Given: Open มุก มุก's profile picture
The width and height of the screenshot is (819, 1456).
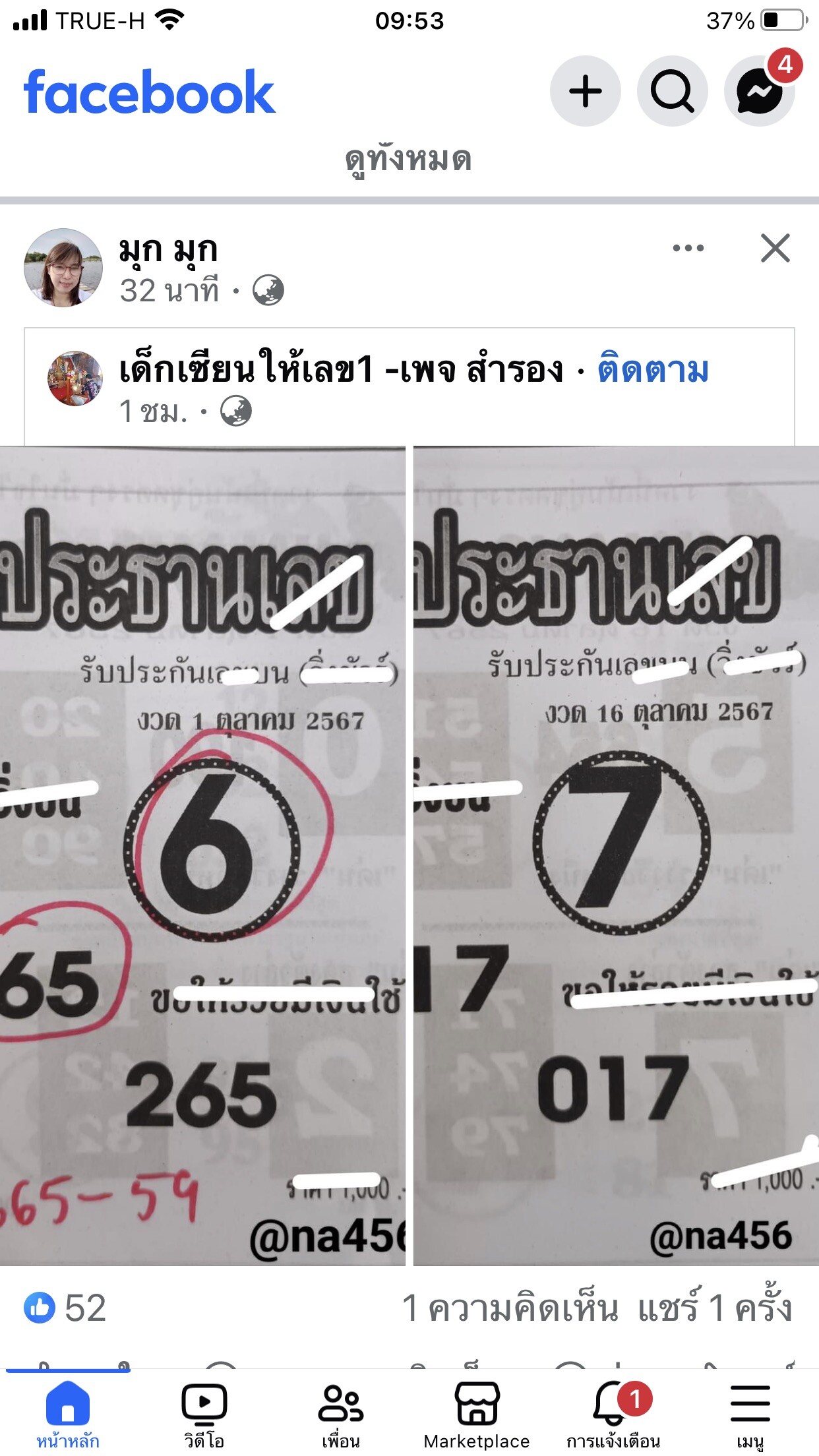Looking at the screenshot, I should tap(63, 268).
